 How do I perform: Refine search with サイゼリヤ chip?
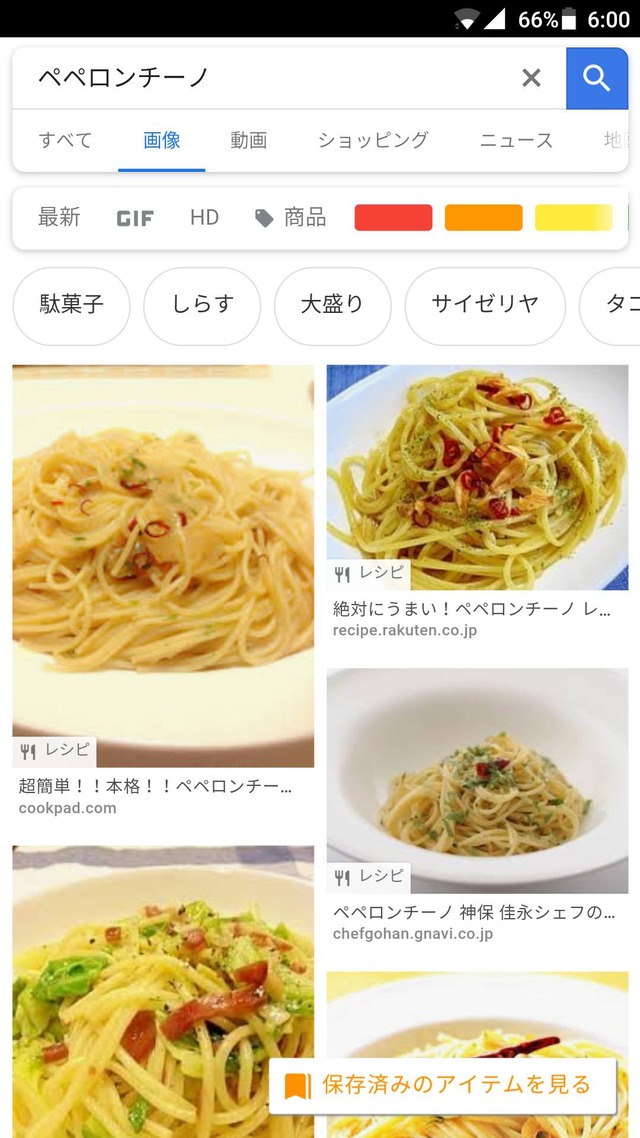coord(485,305)
